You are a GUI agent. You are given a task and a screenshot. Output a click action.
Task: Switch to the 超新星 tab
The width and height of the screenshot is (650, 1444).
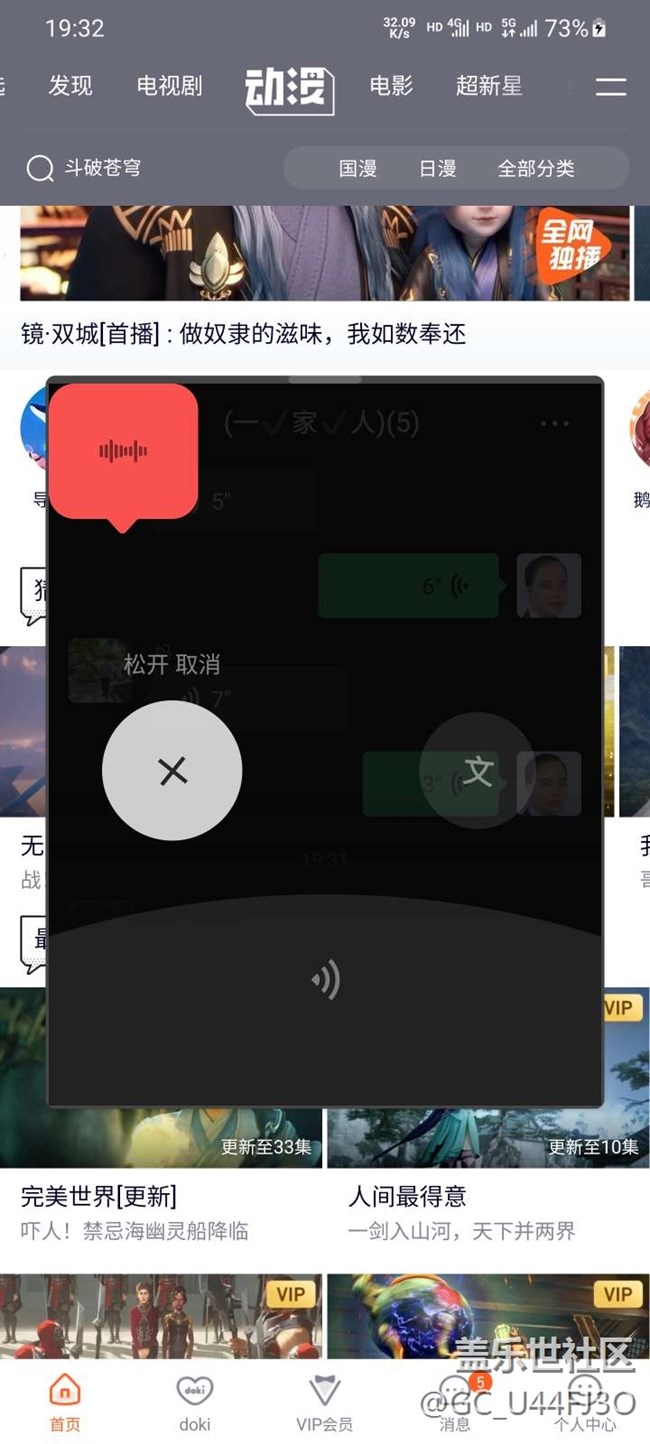[x=489, y=86]
